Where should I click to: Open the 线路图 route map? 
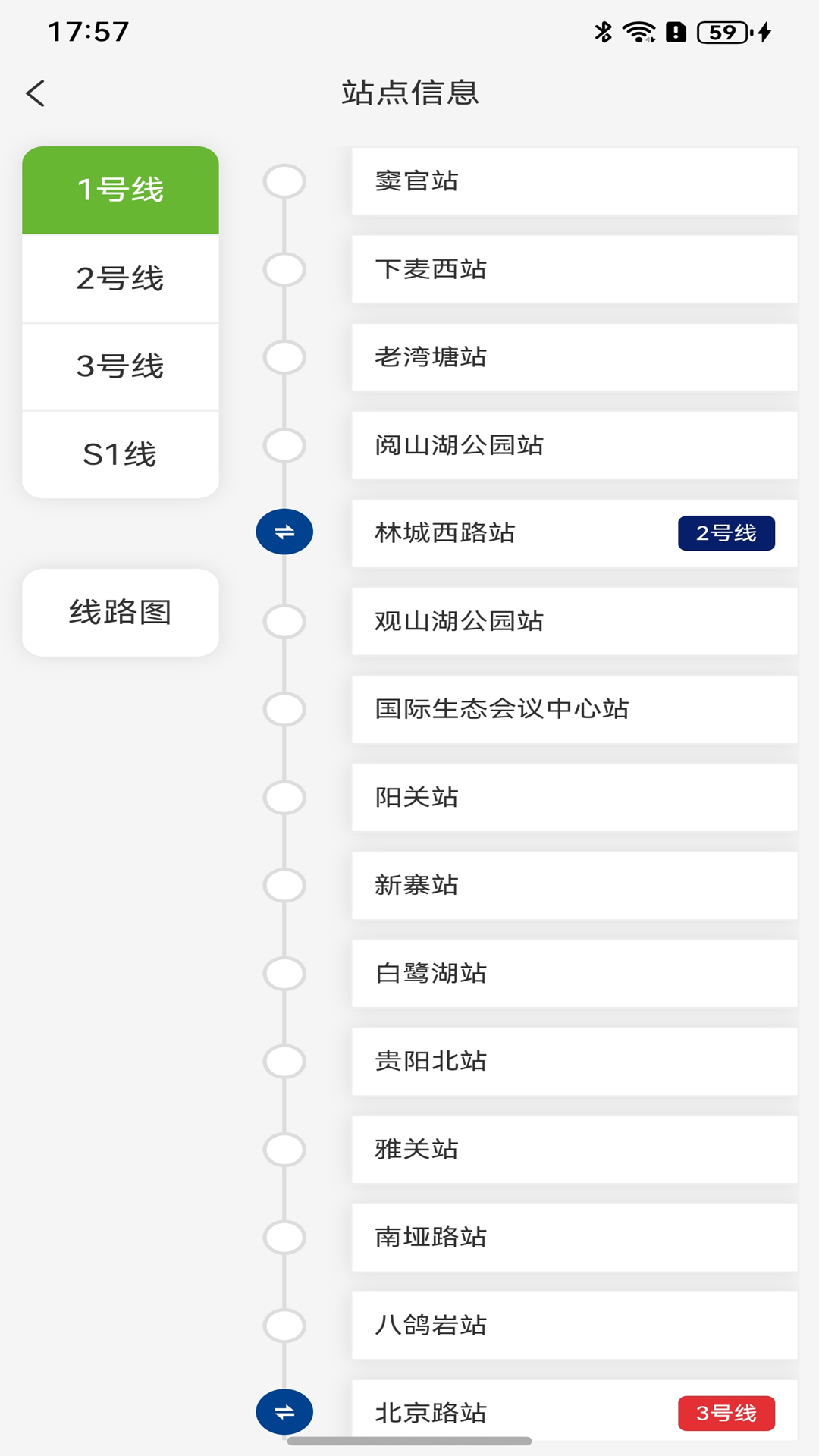pos(120,613)
